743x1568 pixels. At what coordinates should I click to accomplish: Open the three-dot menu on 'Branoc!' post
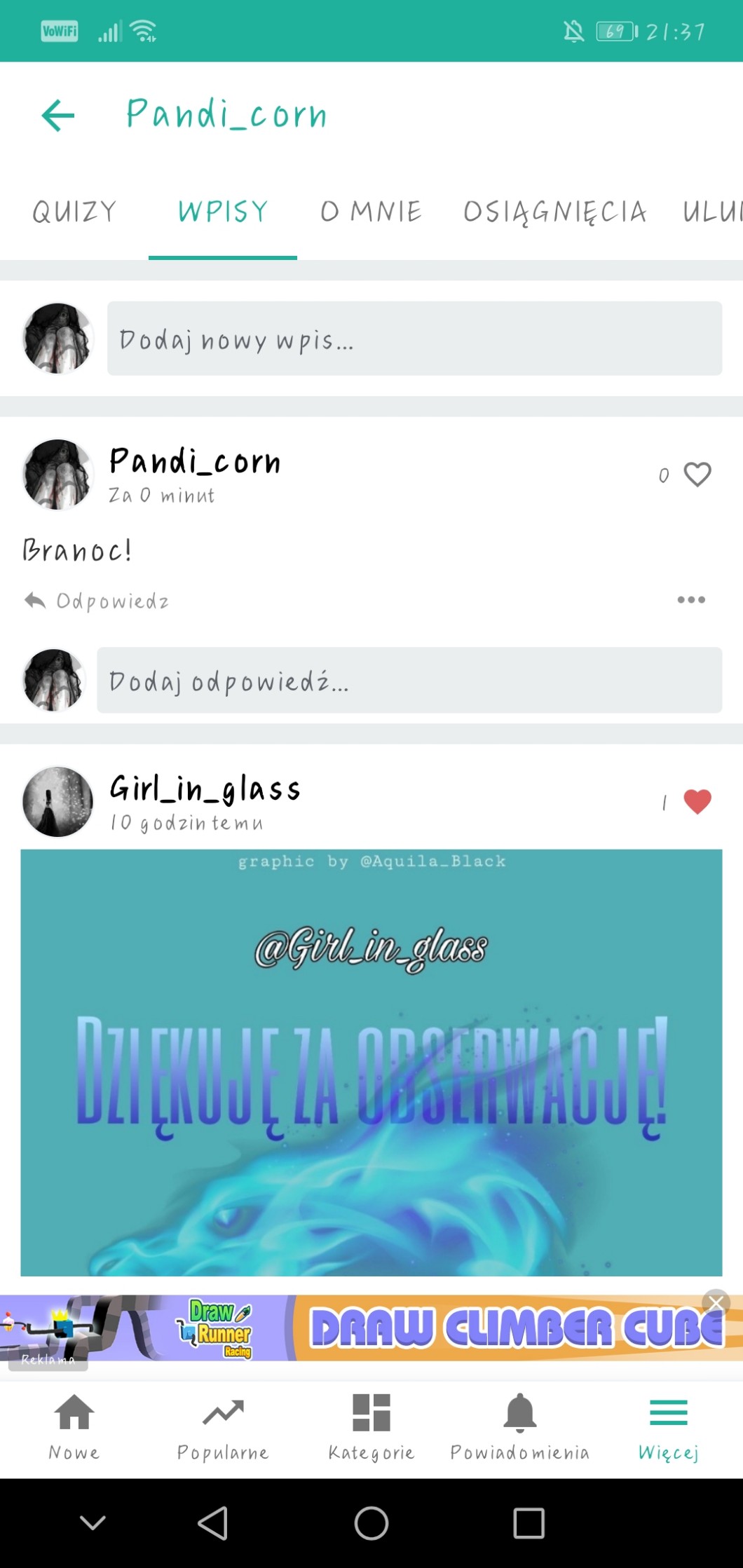pos(691,600)
